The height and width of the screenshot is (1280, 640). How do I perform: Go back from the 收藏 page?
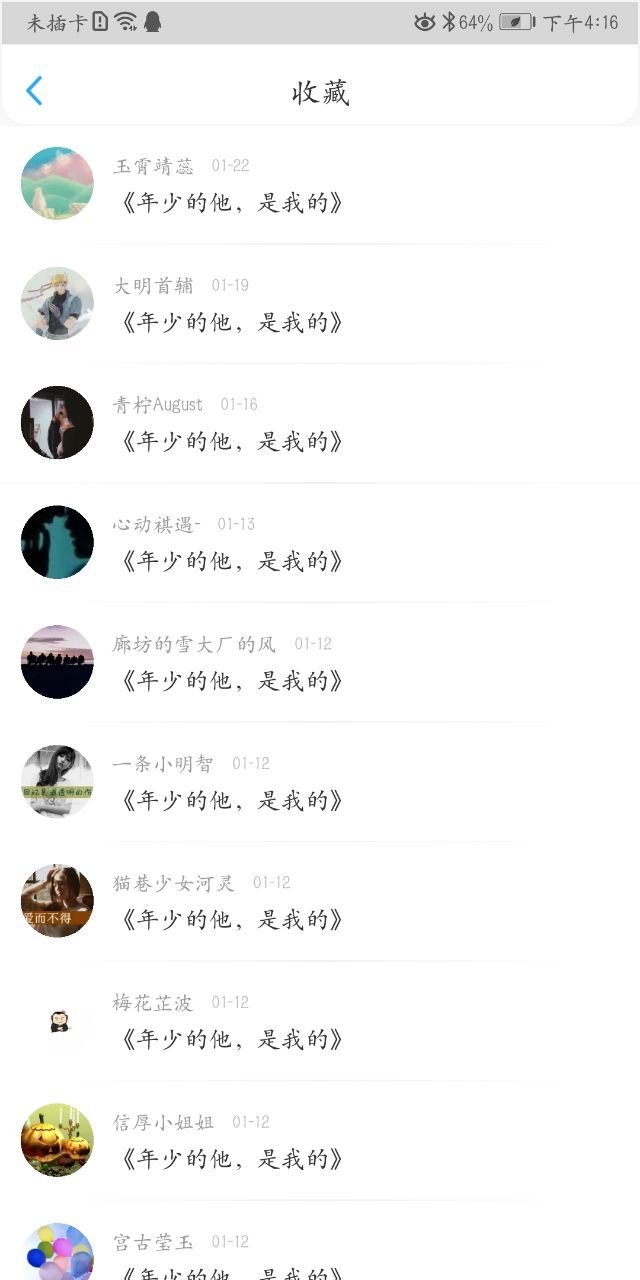tap(34, 91)
